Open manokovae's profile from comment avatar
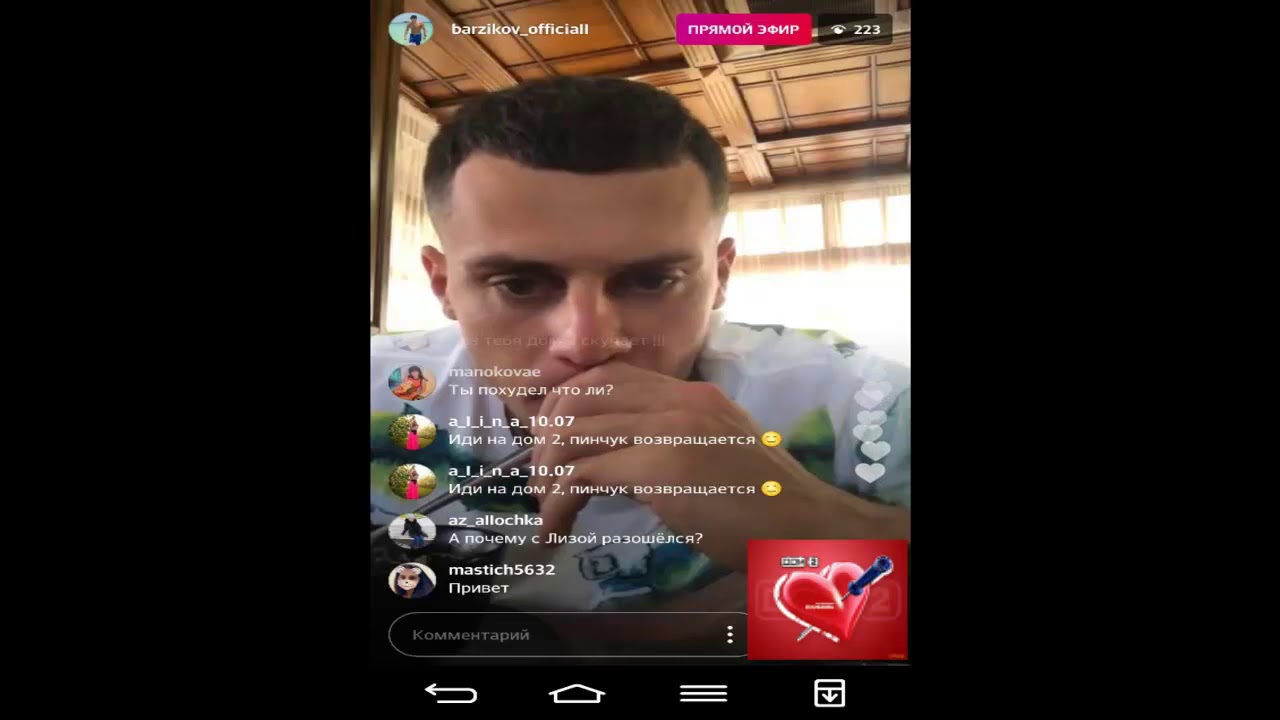Screen dimensions: 1280x720 412,382
